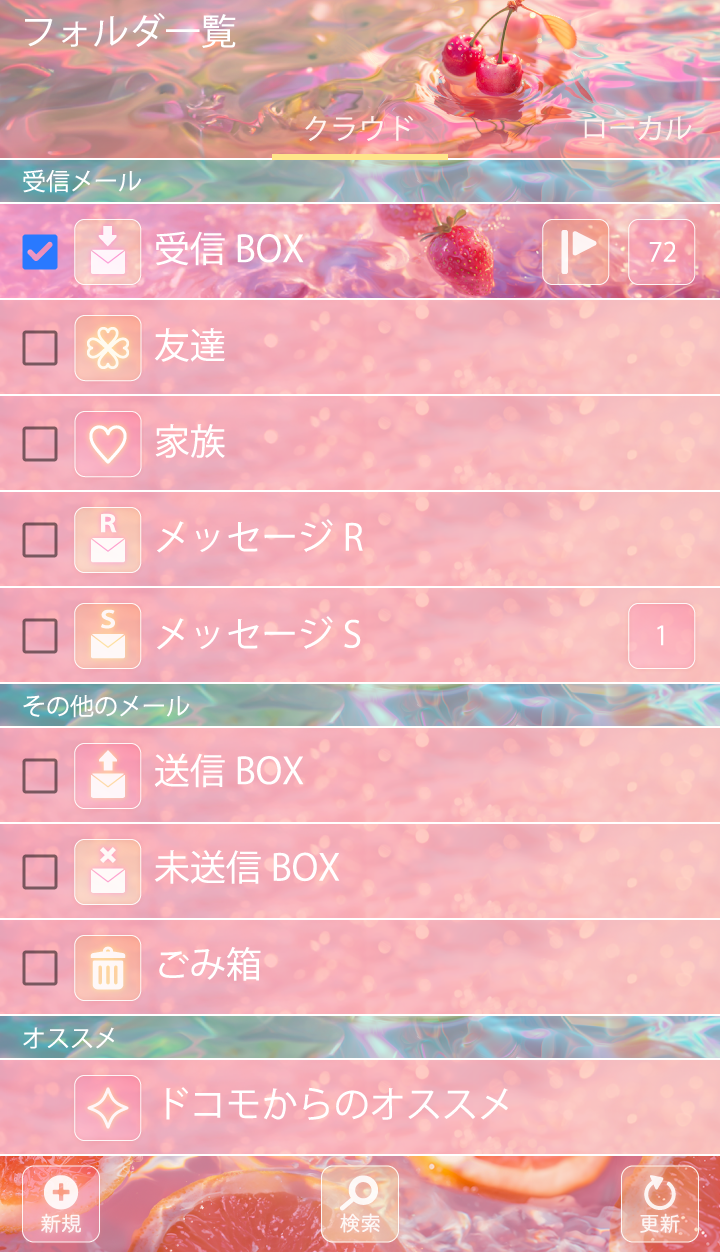The height and width of the screenshot is (1252, 720).
Task: Mark the ごみ箱 checkbox
Action: click(x=40, y=968)
